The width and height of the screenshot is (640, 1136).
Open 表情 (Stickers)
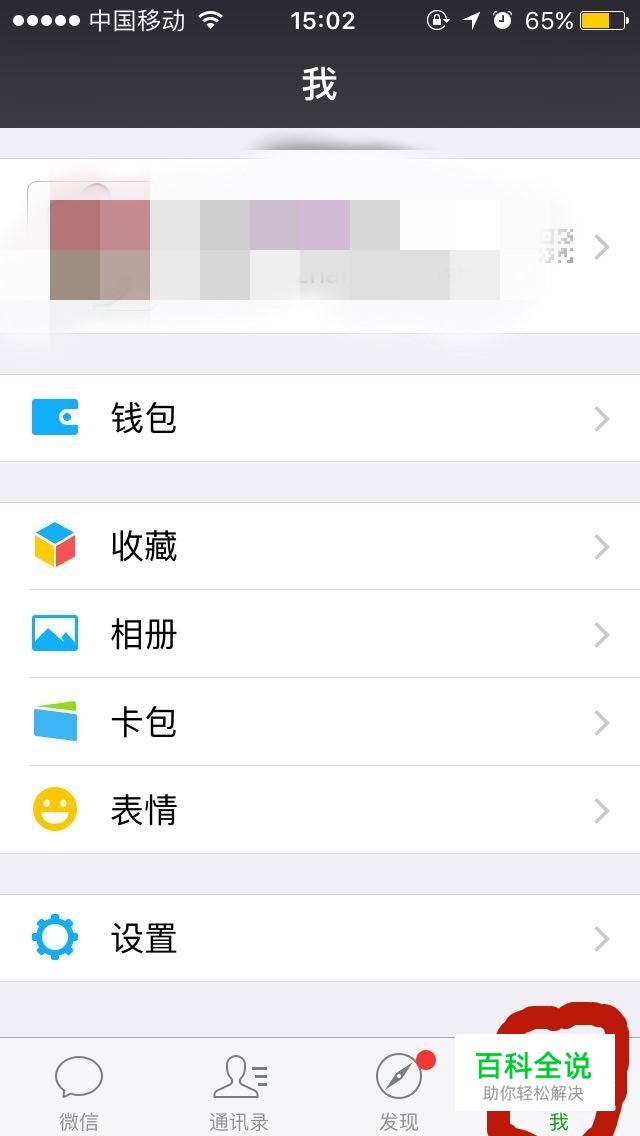320,810
